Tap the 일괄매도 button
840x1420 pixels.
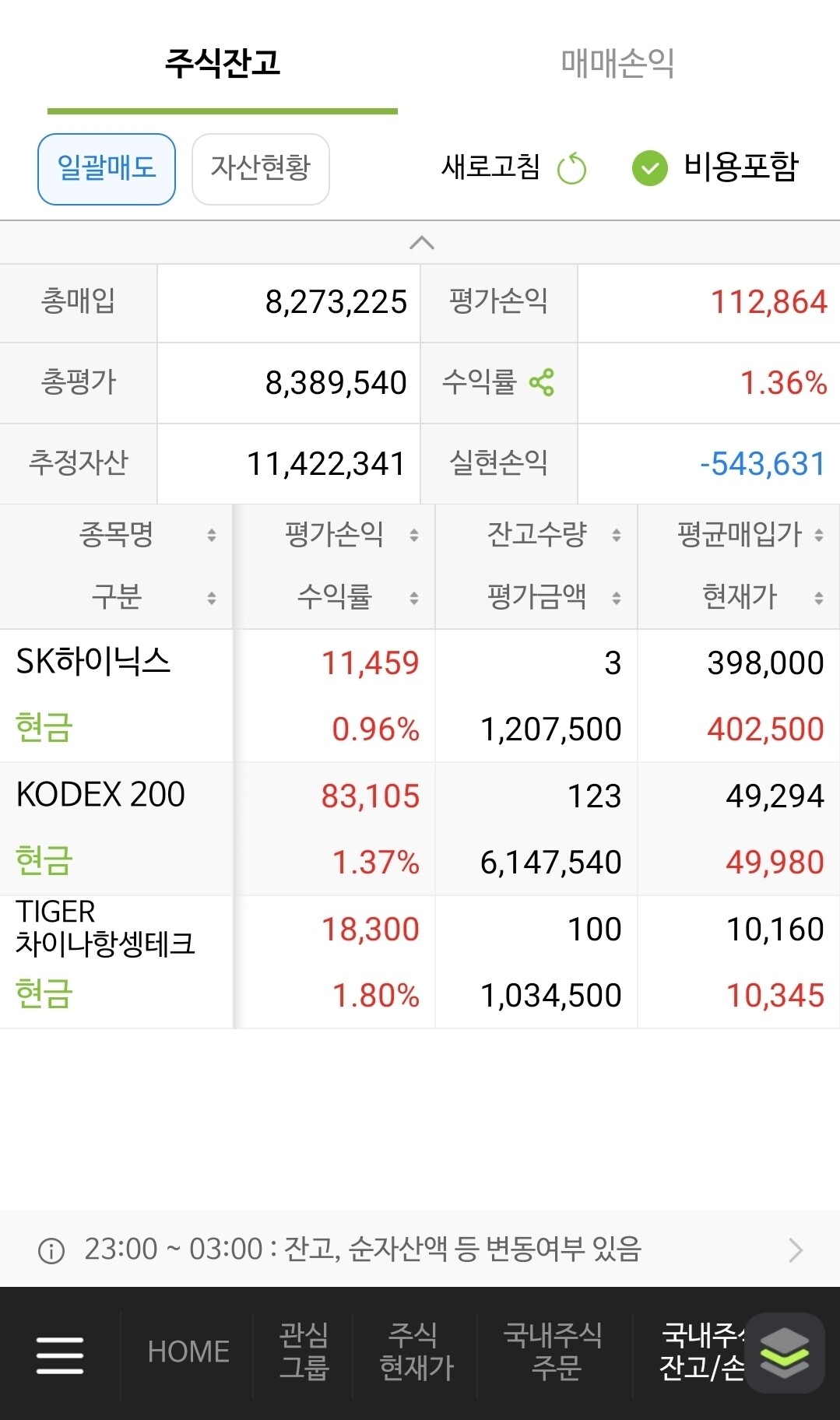click(x=107, y=169)
